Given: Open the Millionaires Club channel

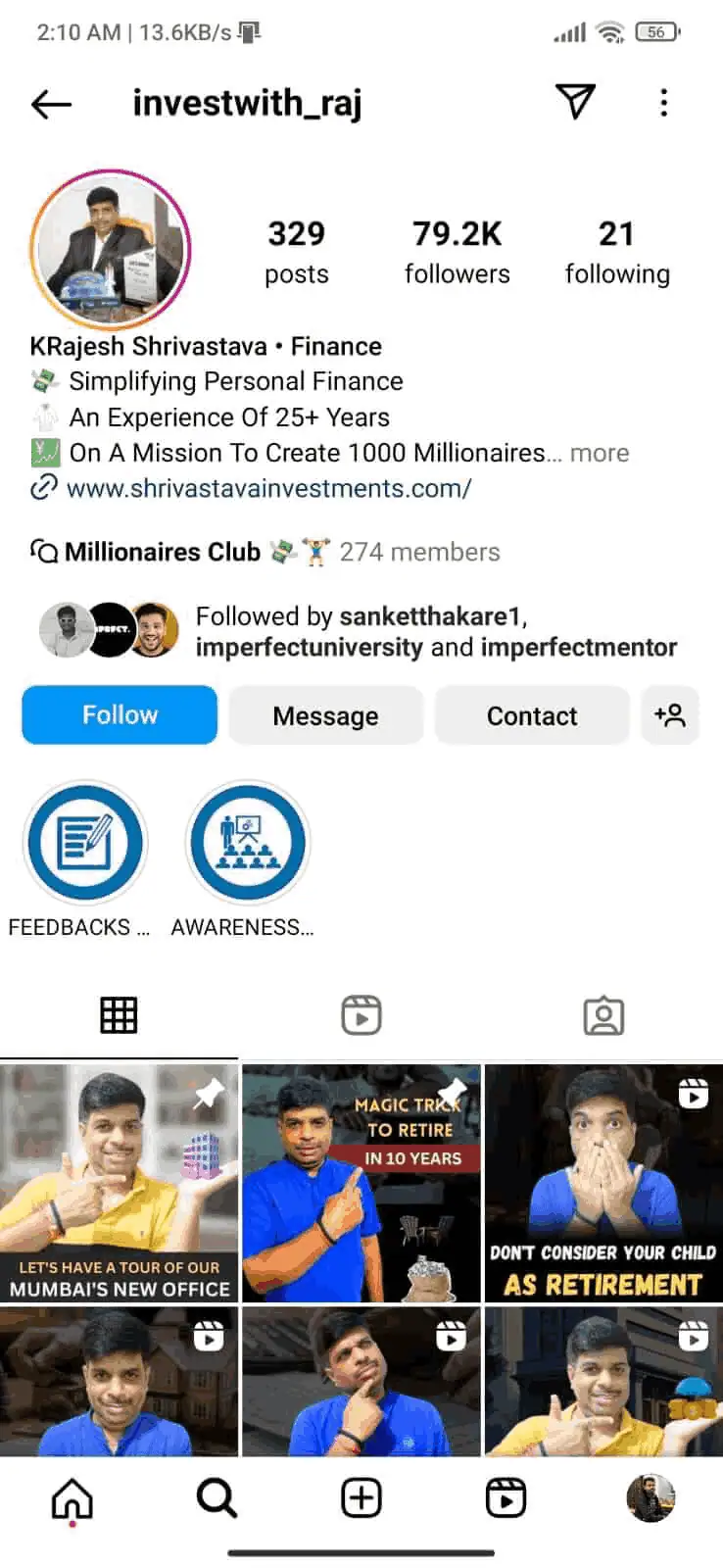Looking at the screenshot, I should (x=162, y=552).
